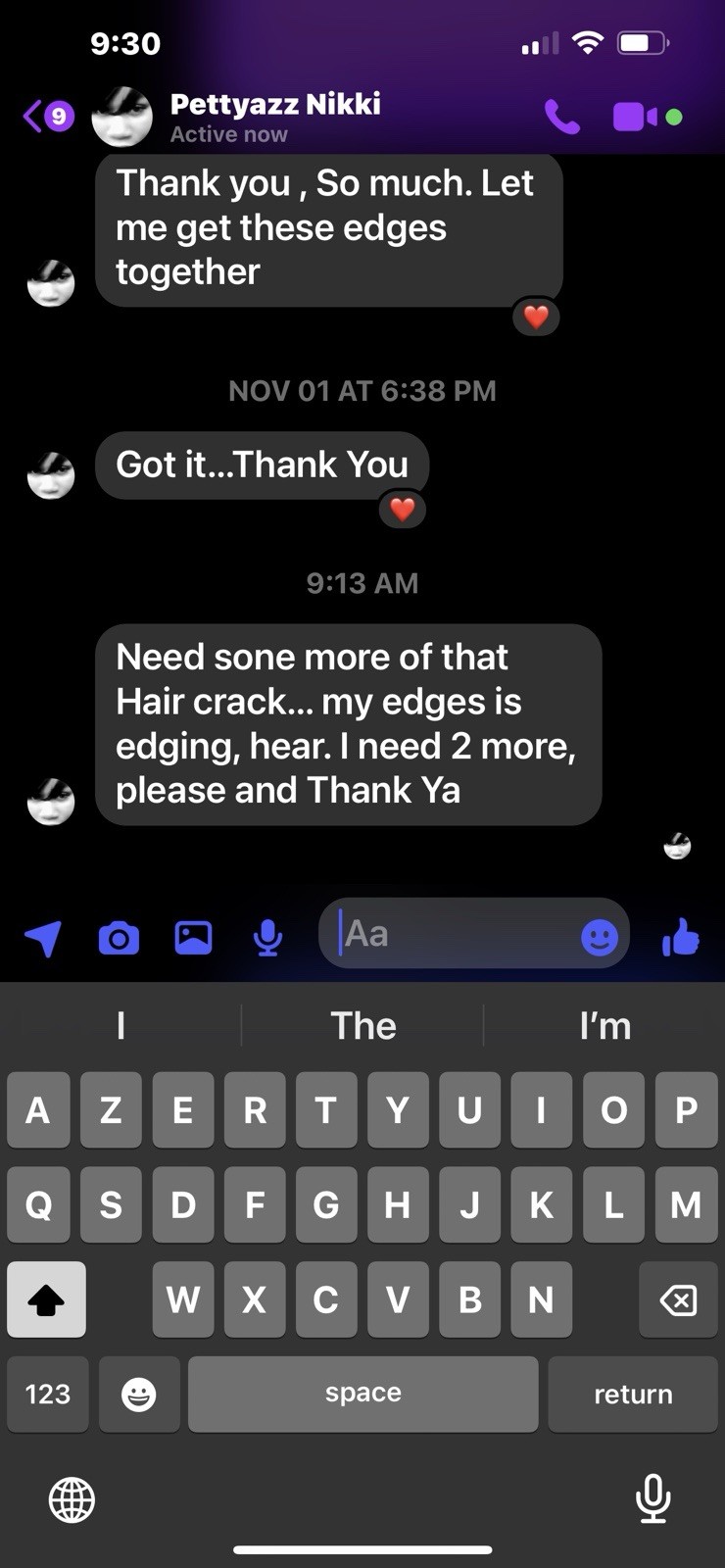This screenshot has height=1568, width=725.
Task: Open Pettyazz Nikki's profile from the header
Action: coord(274,117)
